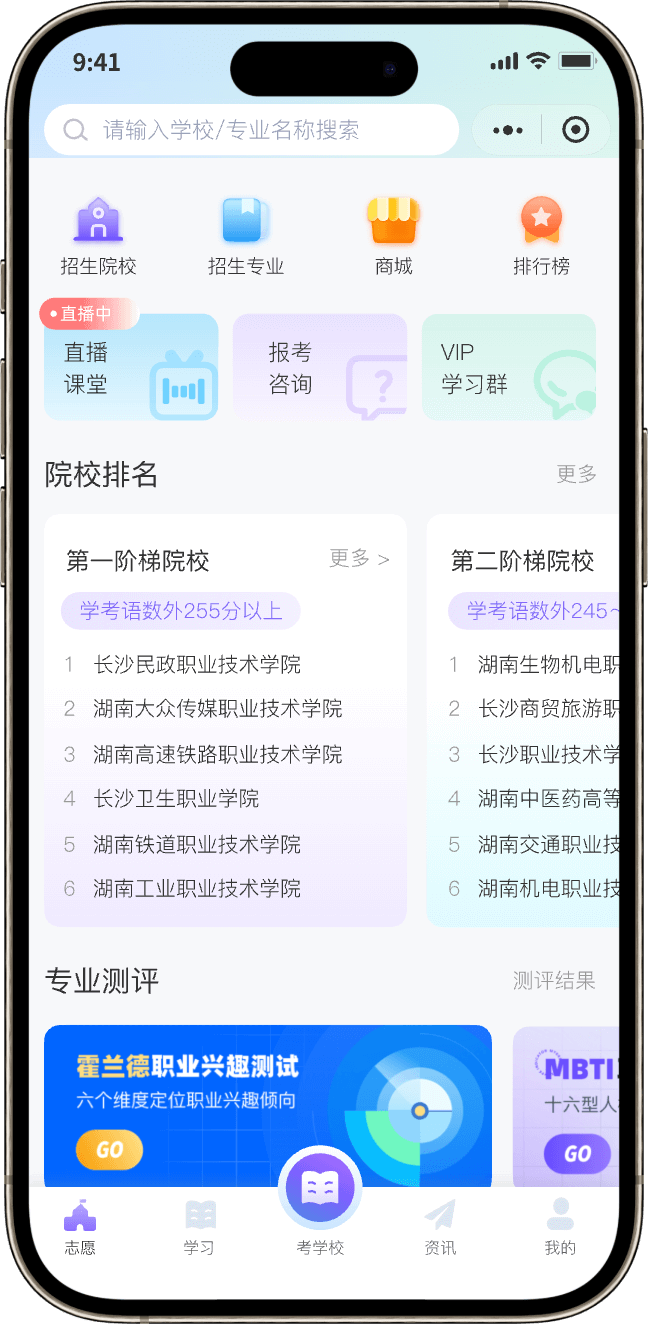Switch to the 学习 tab

[199, 1228]
